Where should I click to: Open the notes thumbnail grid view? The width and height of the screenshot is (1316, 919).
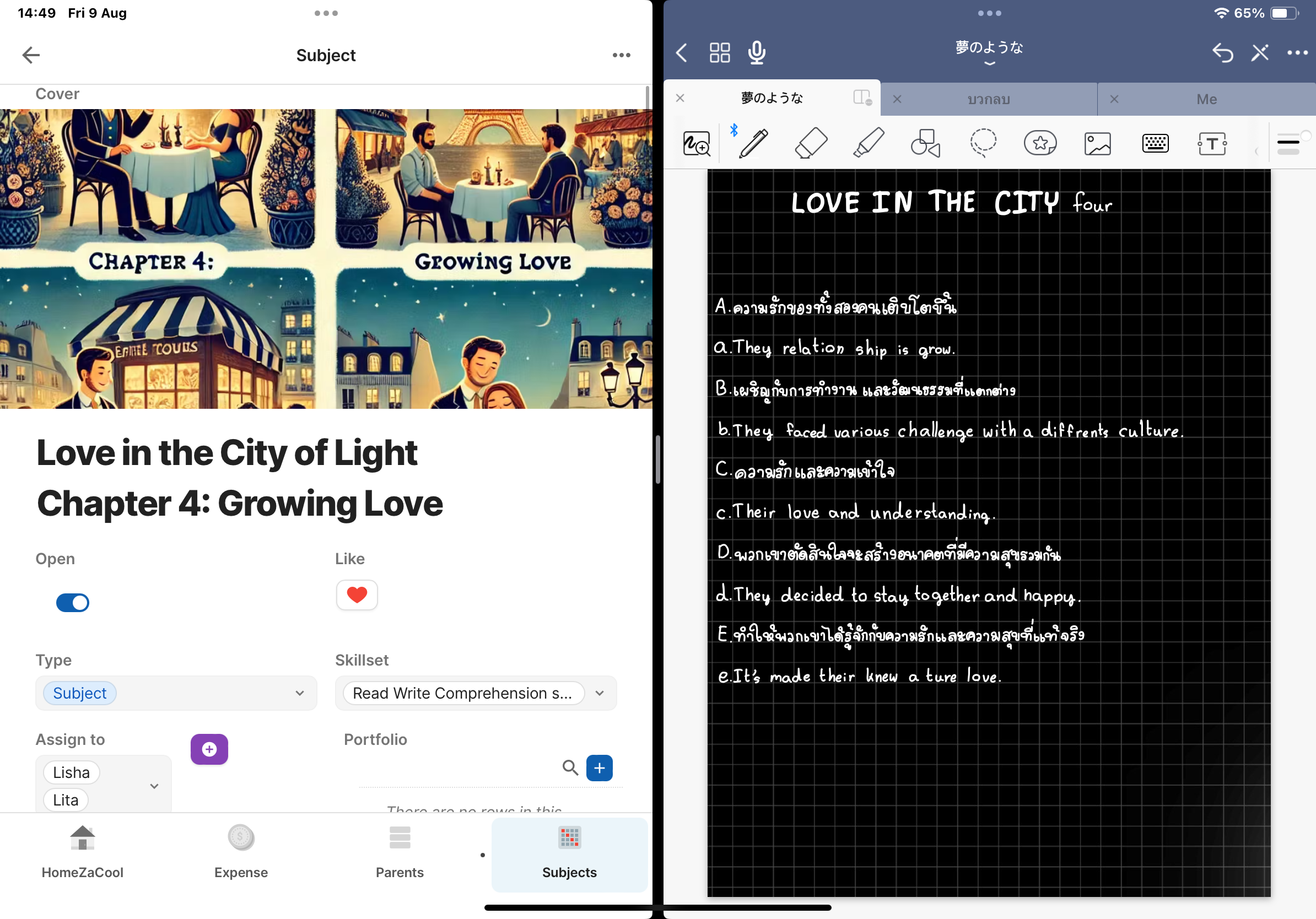(x=719, y=53)
